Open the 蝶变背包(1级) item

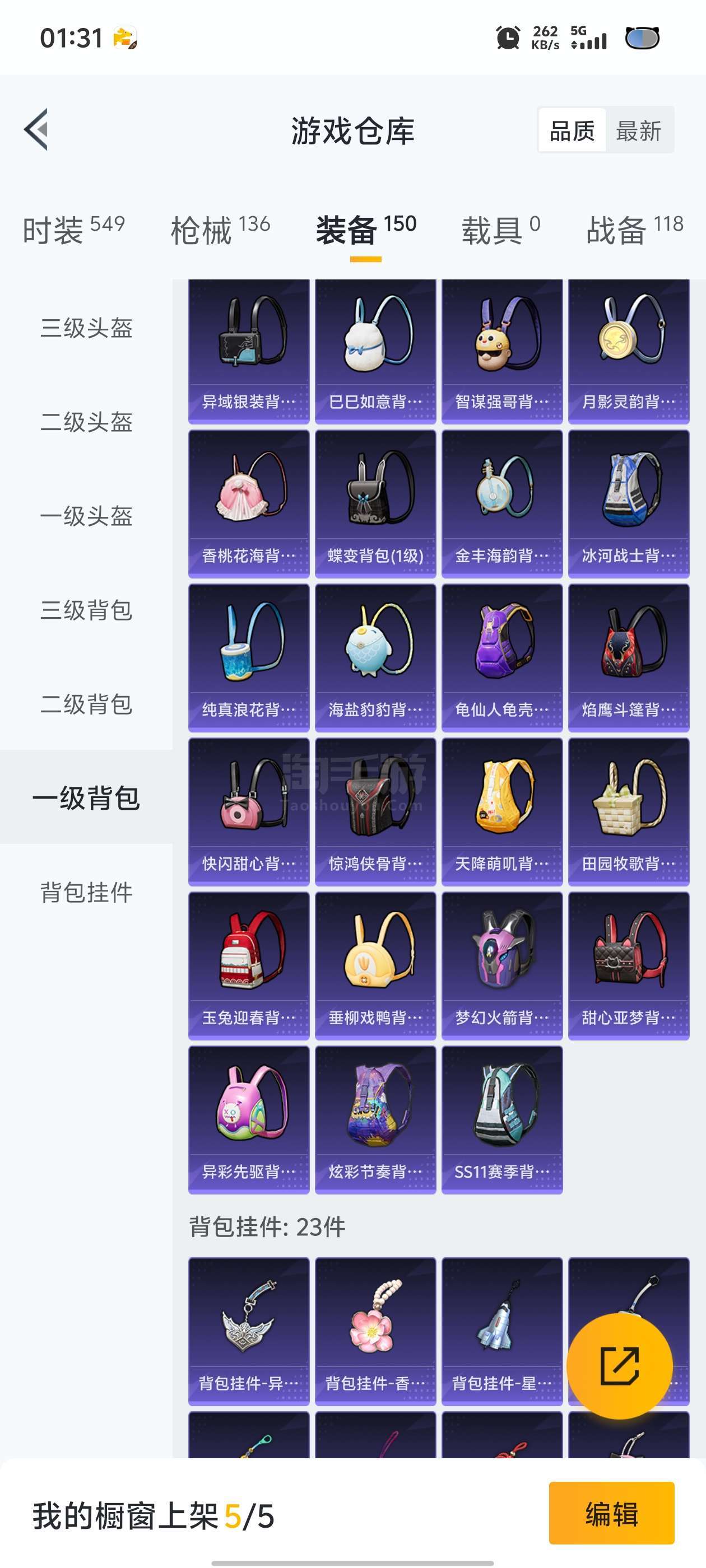click(375, 503)
